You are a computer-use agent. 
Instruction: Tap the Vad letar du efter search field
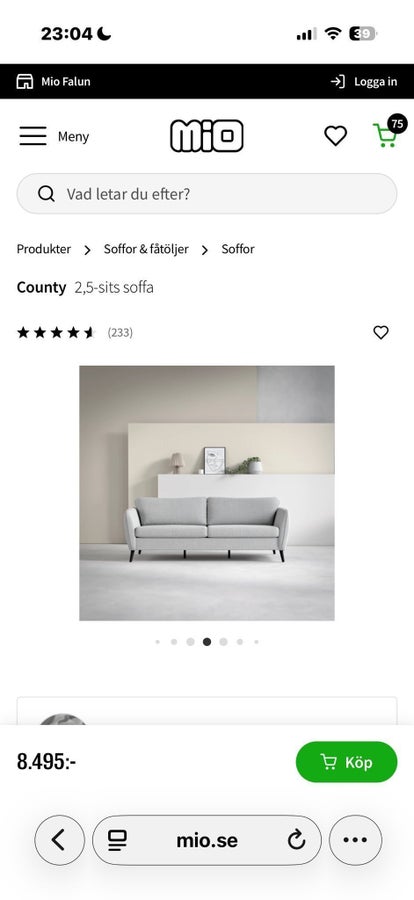[207, 194]
